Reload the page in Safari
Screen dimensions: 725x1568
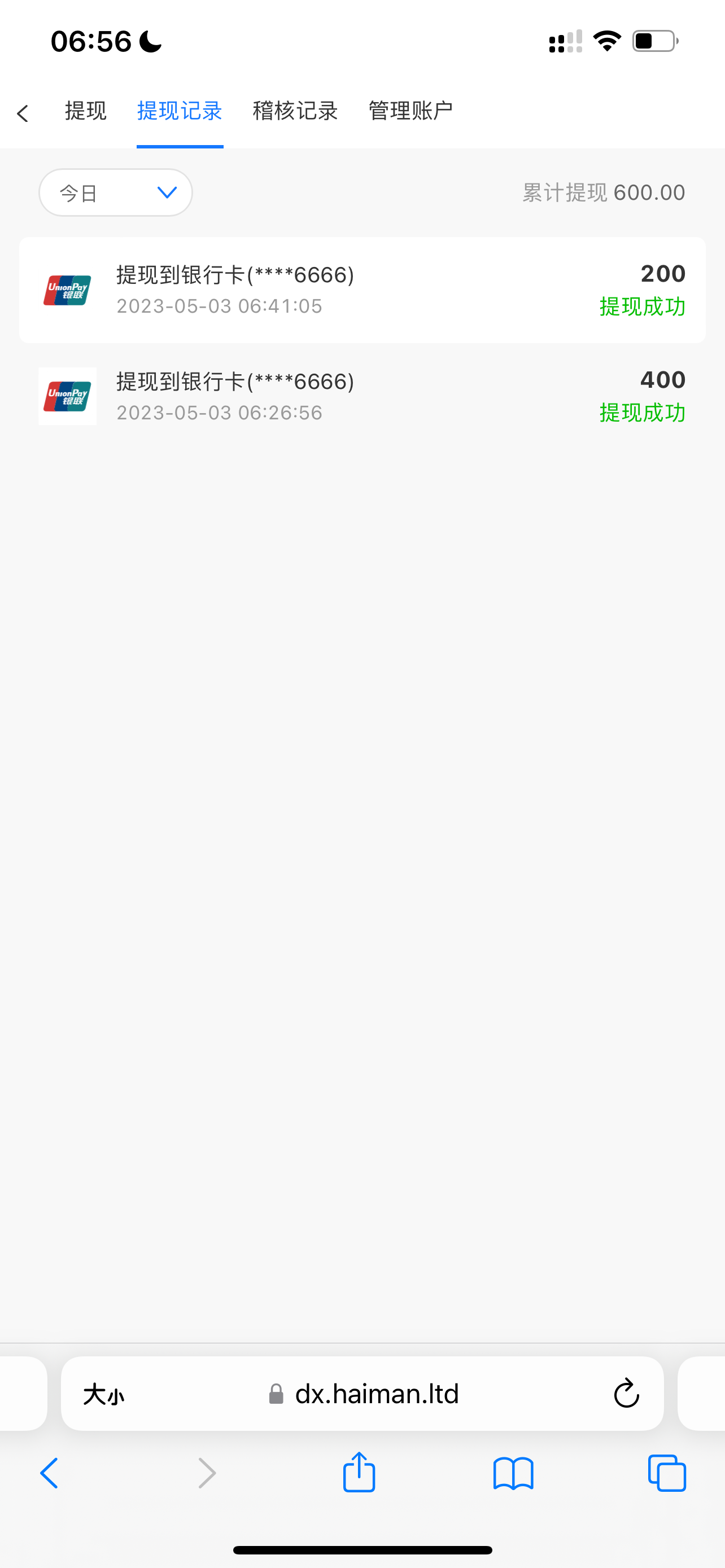[x=626, y=1394]
